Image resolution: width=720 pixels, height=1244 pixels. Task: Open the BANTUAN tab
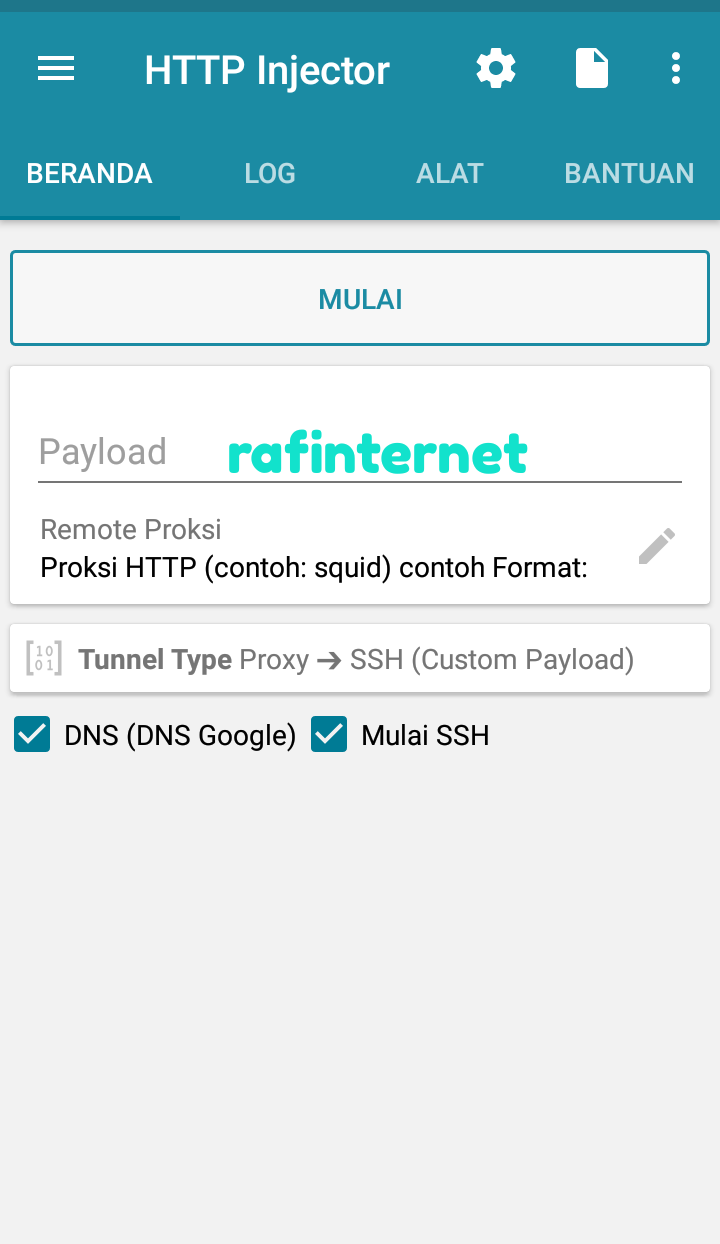pos(629,173)
